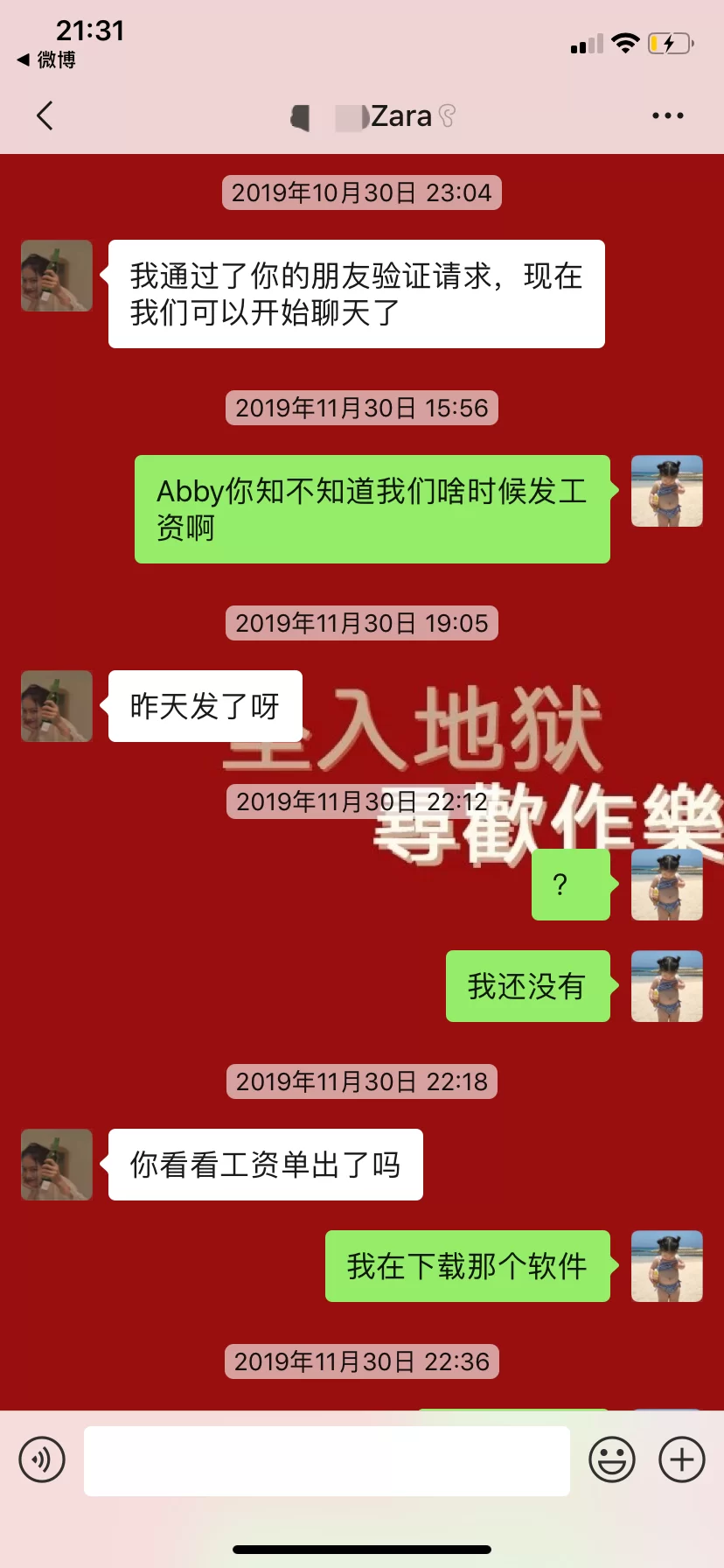Open the chat options three-dot menu
The height and width of the screenshot is (1568, 724).
tap(667, 115)
